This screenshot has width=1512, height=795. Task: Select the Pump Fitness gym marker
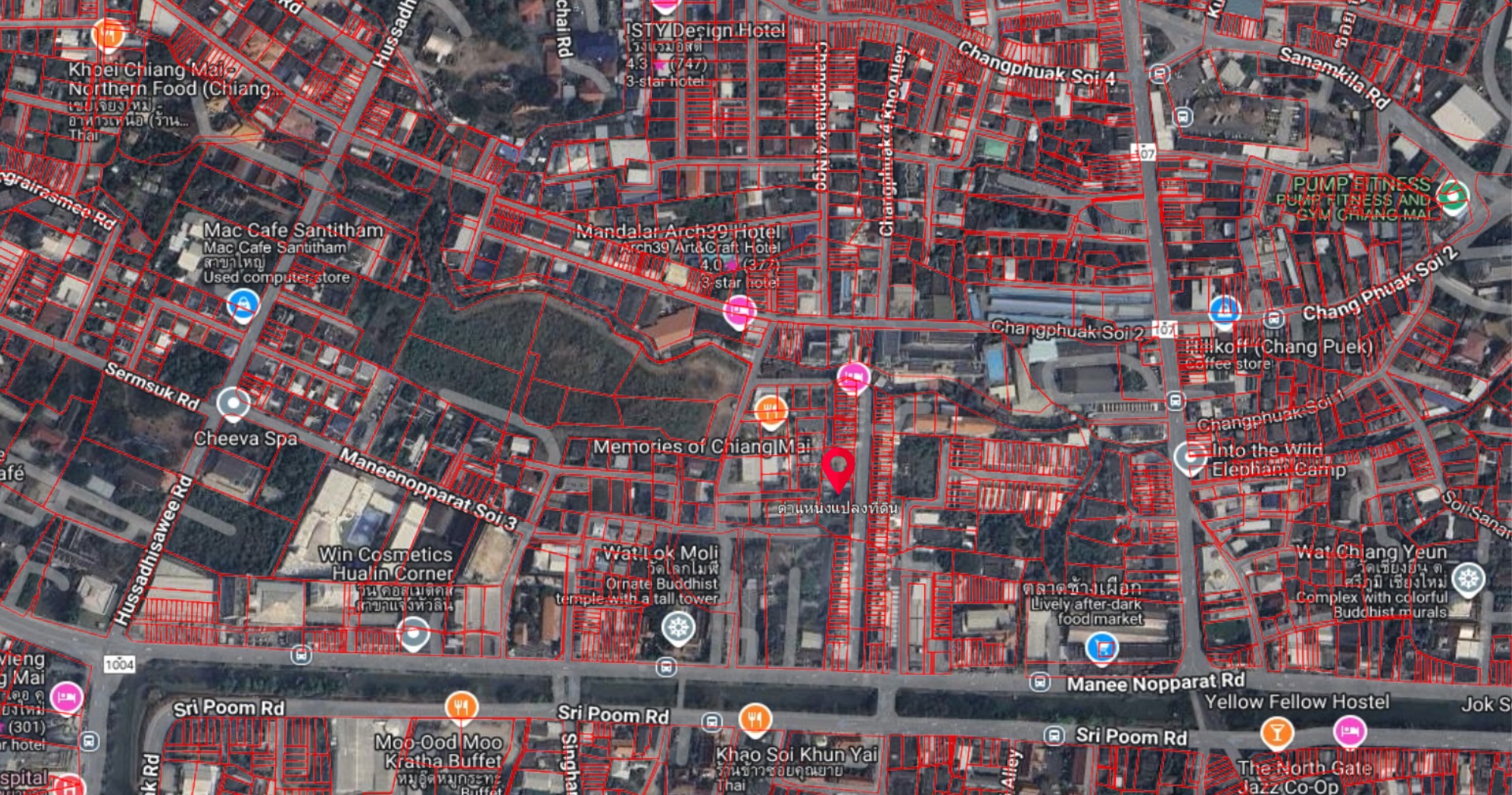[1452, 195]
